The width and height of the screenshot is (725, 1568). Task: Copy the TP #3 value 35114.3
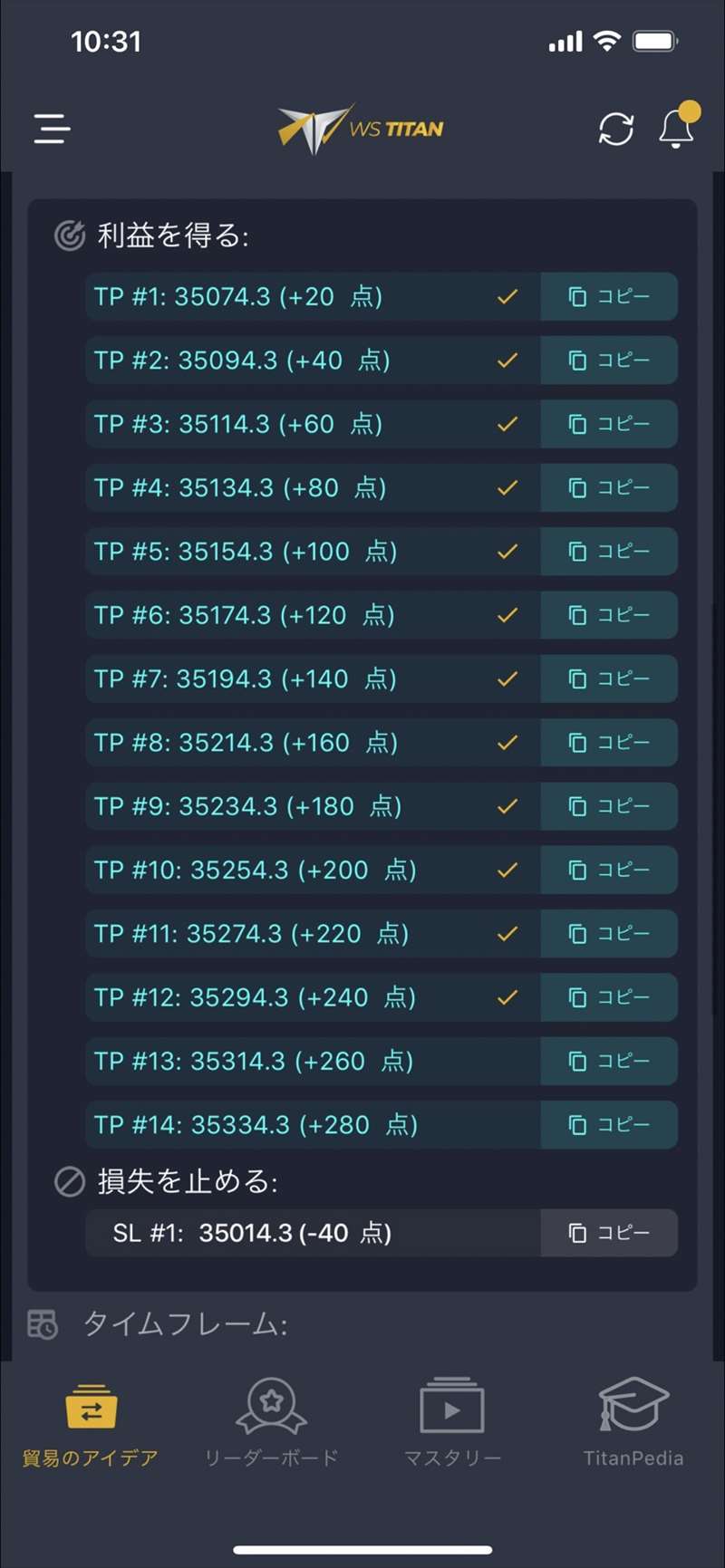coord(609,423)
